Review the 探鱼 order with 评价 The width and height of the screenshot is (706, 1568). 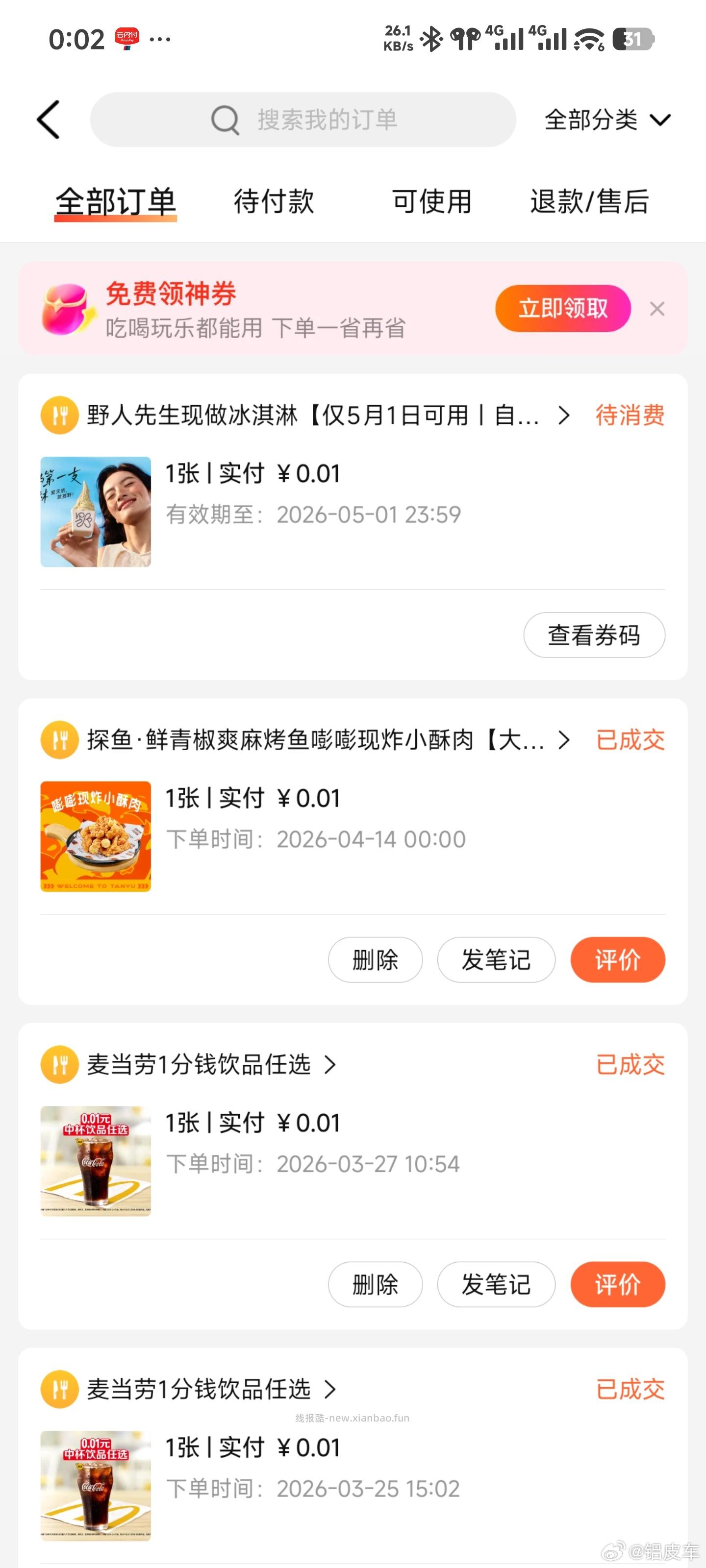click(x=617, y=960)
